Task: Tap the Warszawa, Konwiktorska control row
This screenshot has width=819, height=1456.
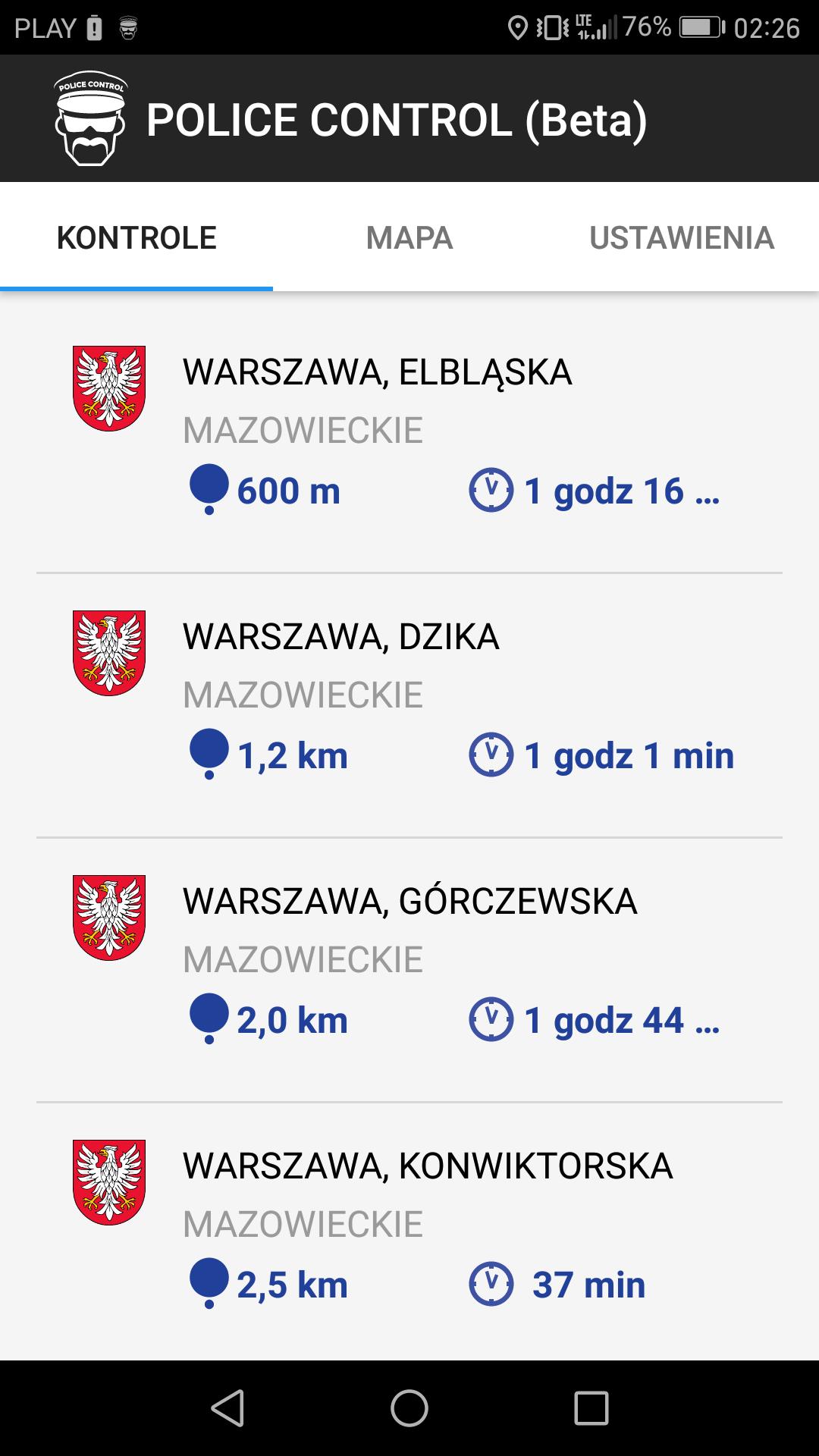Action: click(x=409, y=1225)
